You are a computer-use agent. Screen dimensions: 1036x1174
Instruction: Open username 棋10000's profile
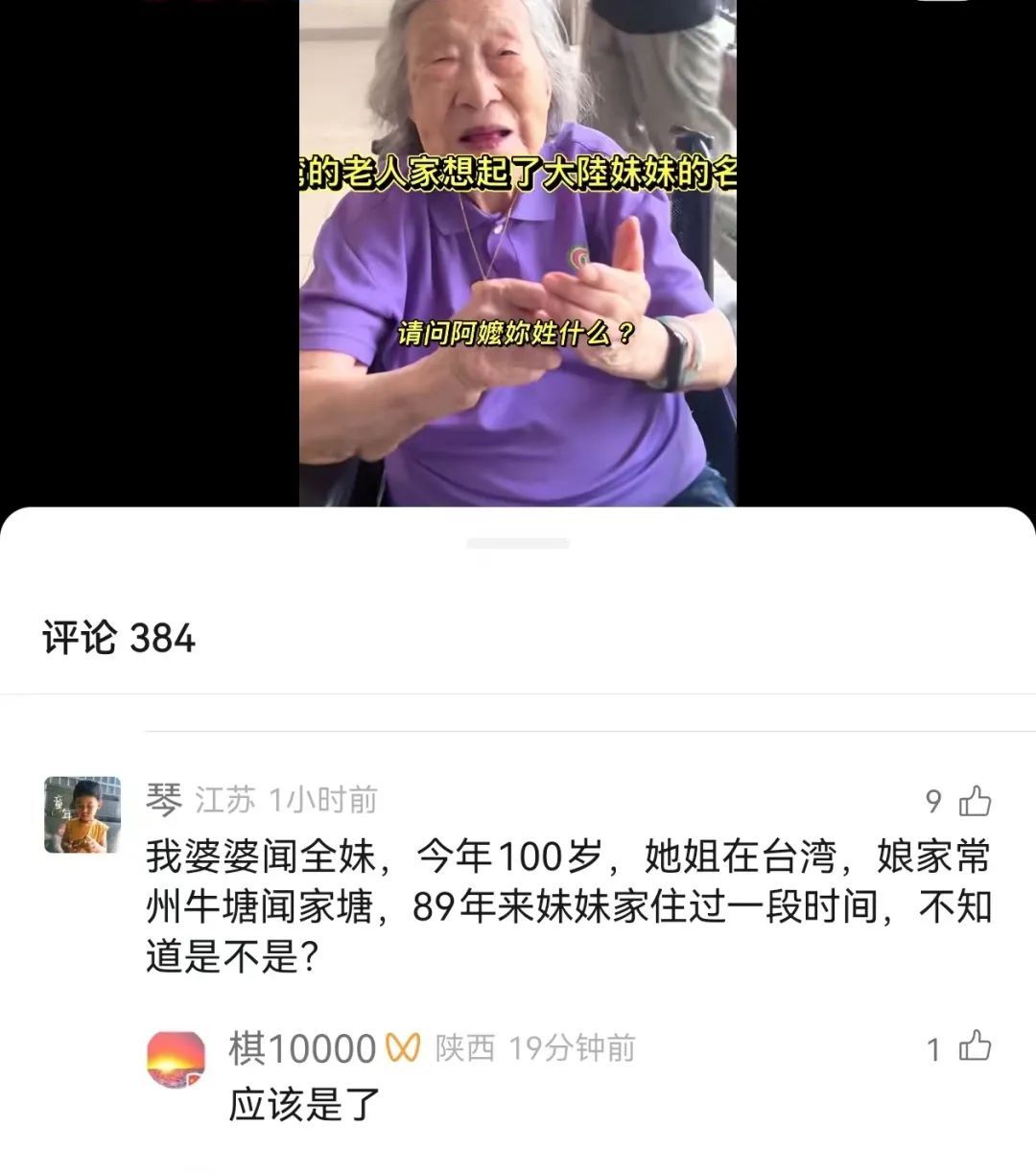pyautogui.click(x=302, y=1048)
